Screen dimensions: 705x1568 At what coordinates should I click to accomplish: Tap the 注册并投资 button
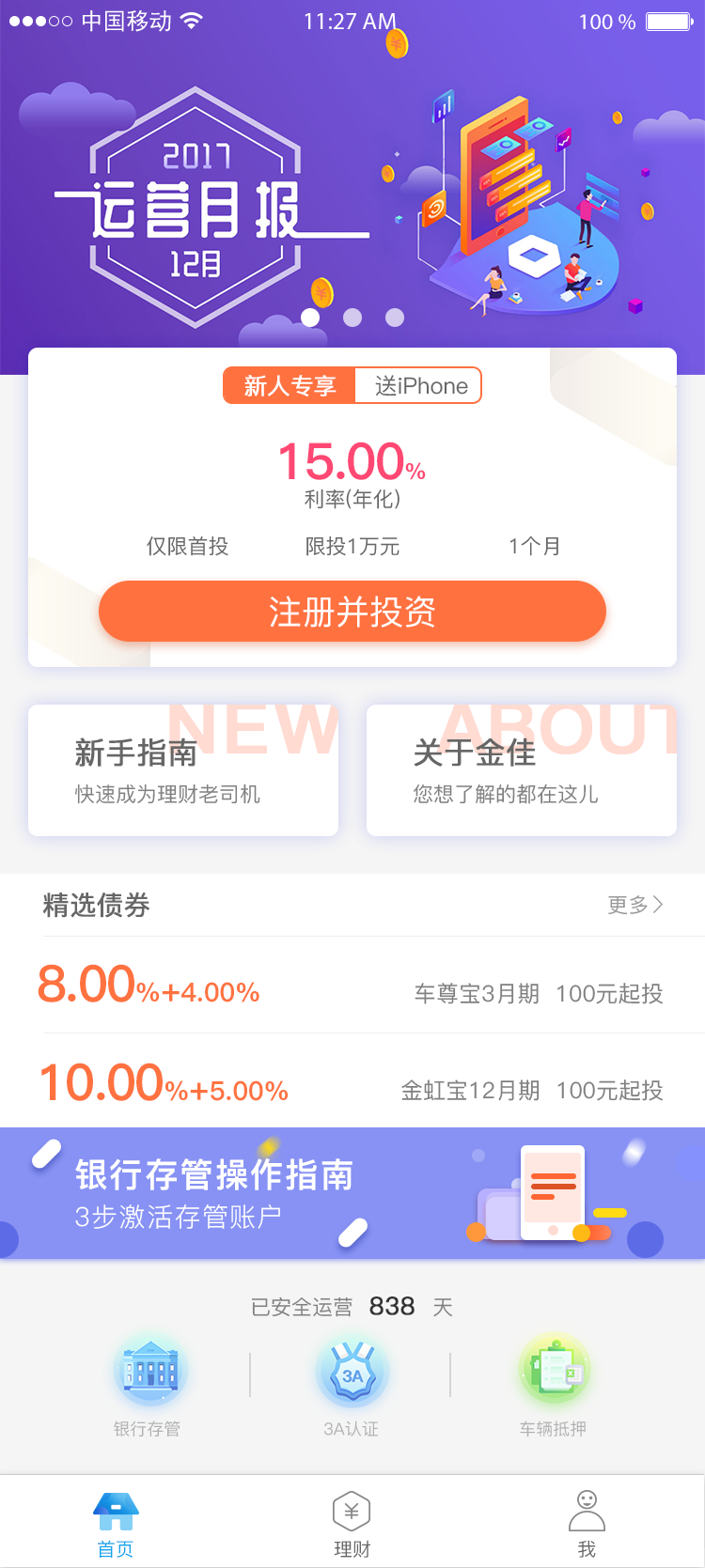pyautogui.click(x=352, y=612)
